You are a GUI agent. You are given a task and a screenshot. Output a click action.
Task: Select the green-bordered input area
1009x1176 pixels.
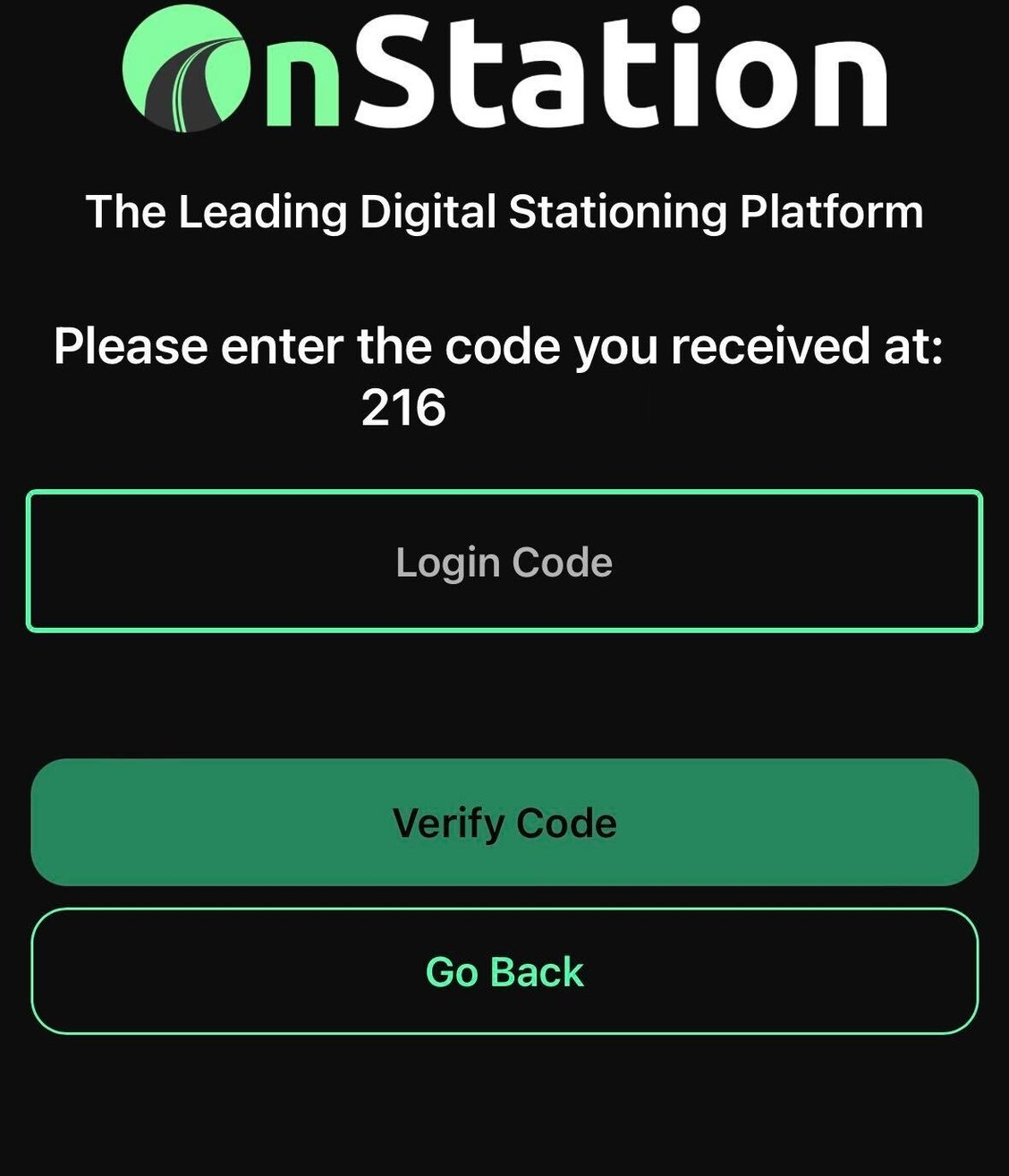504,561
